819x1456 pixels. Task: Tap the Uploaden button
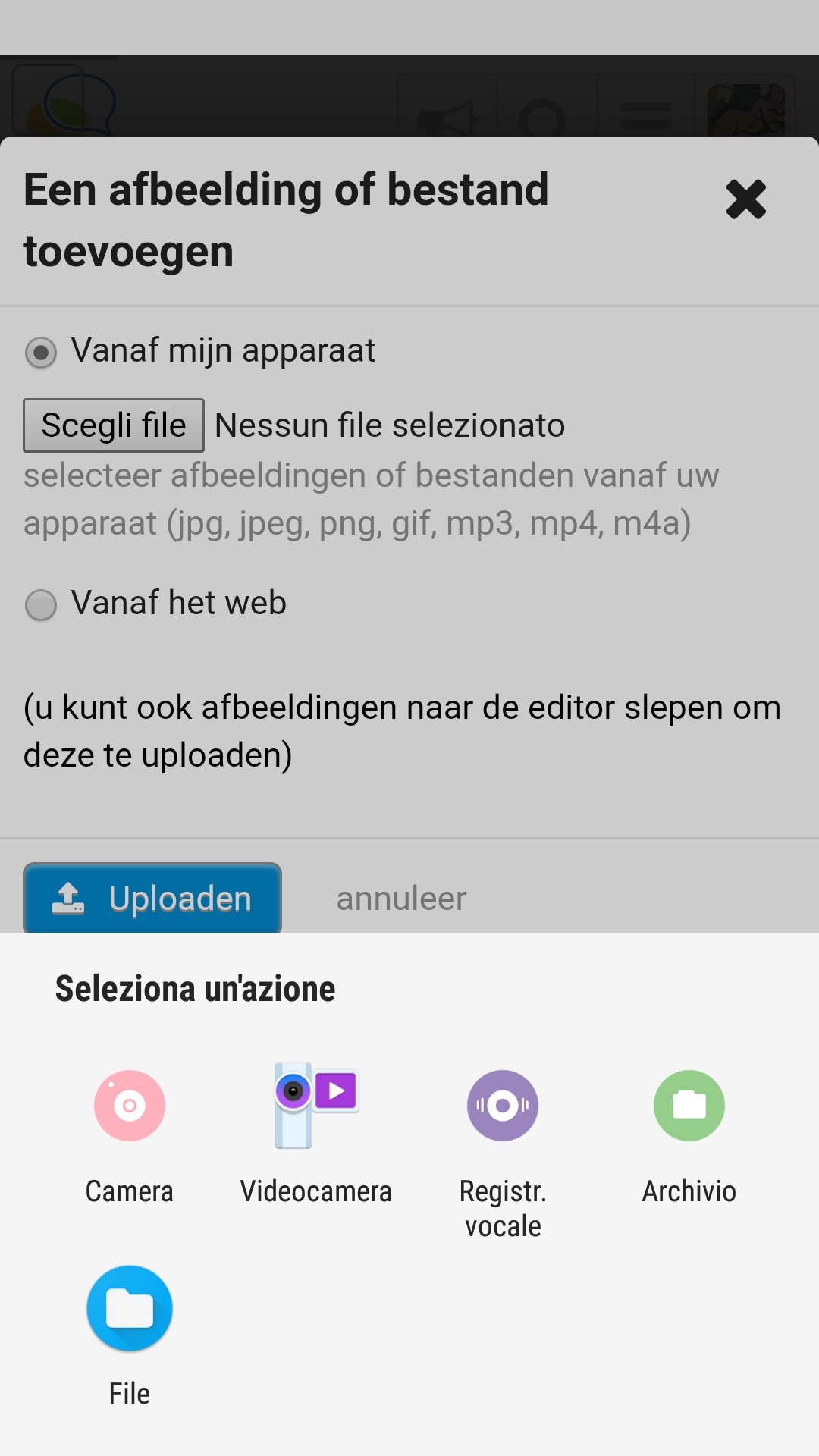(152, 899)
